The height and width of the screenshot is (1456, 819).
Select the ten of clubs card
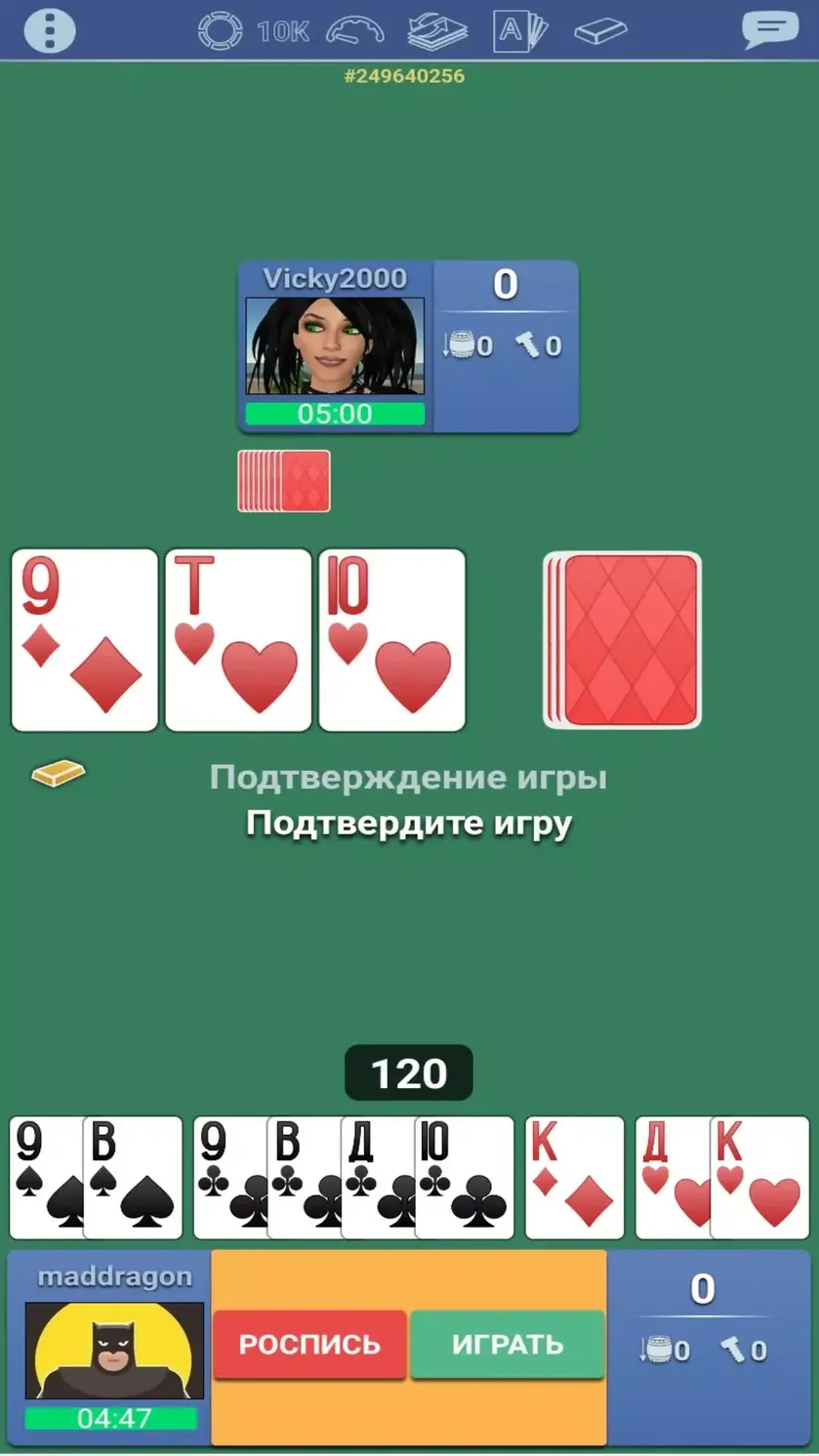click(x=465, y=1178)
